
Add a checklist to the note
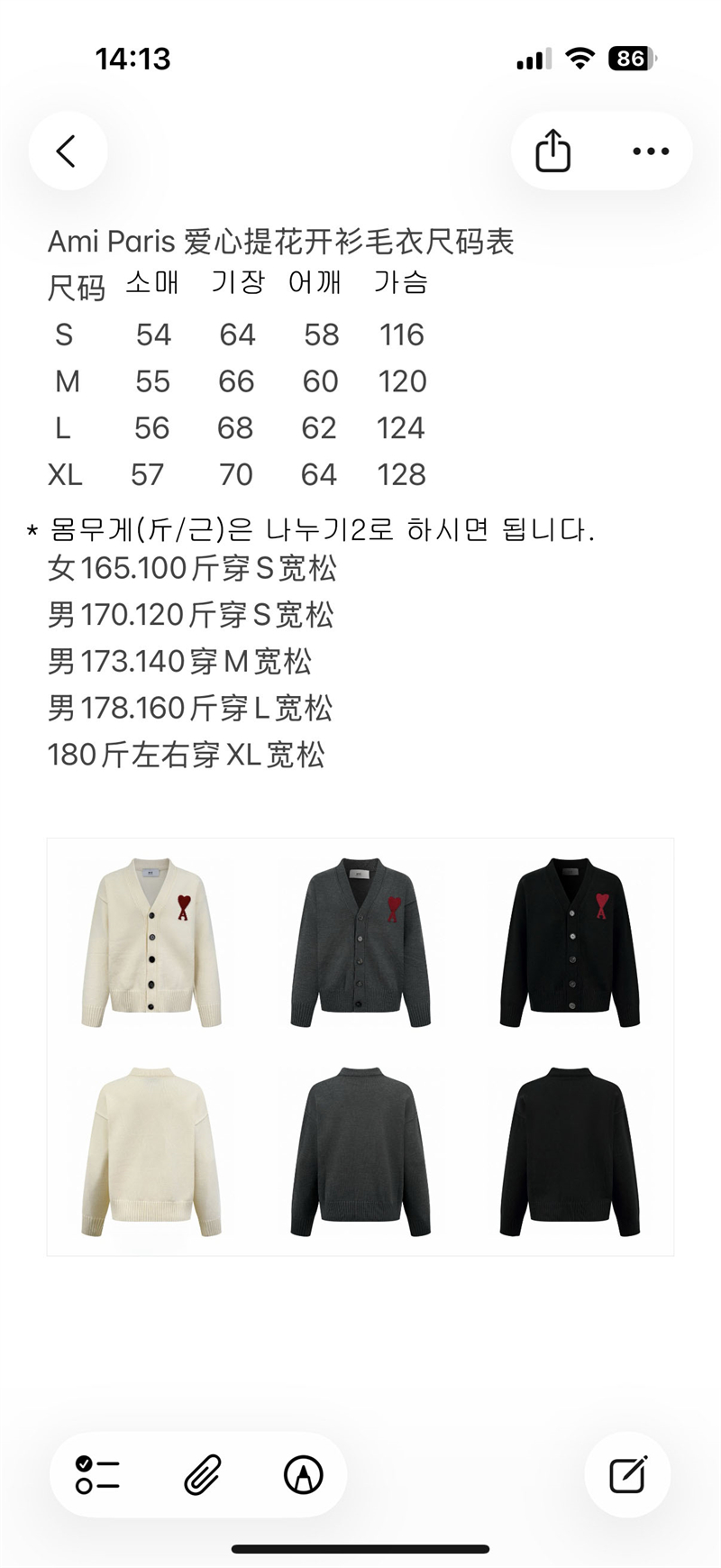pyautogui.click(x=97, y=1475)
